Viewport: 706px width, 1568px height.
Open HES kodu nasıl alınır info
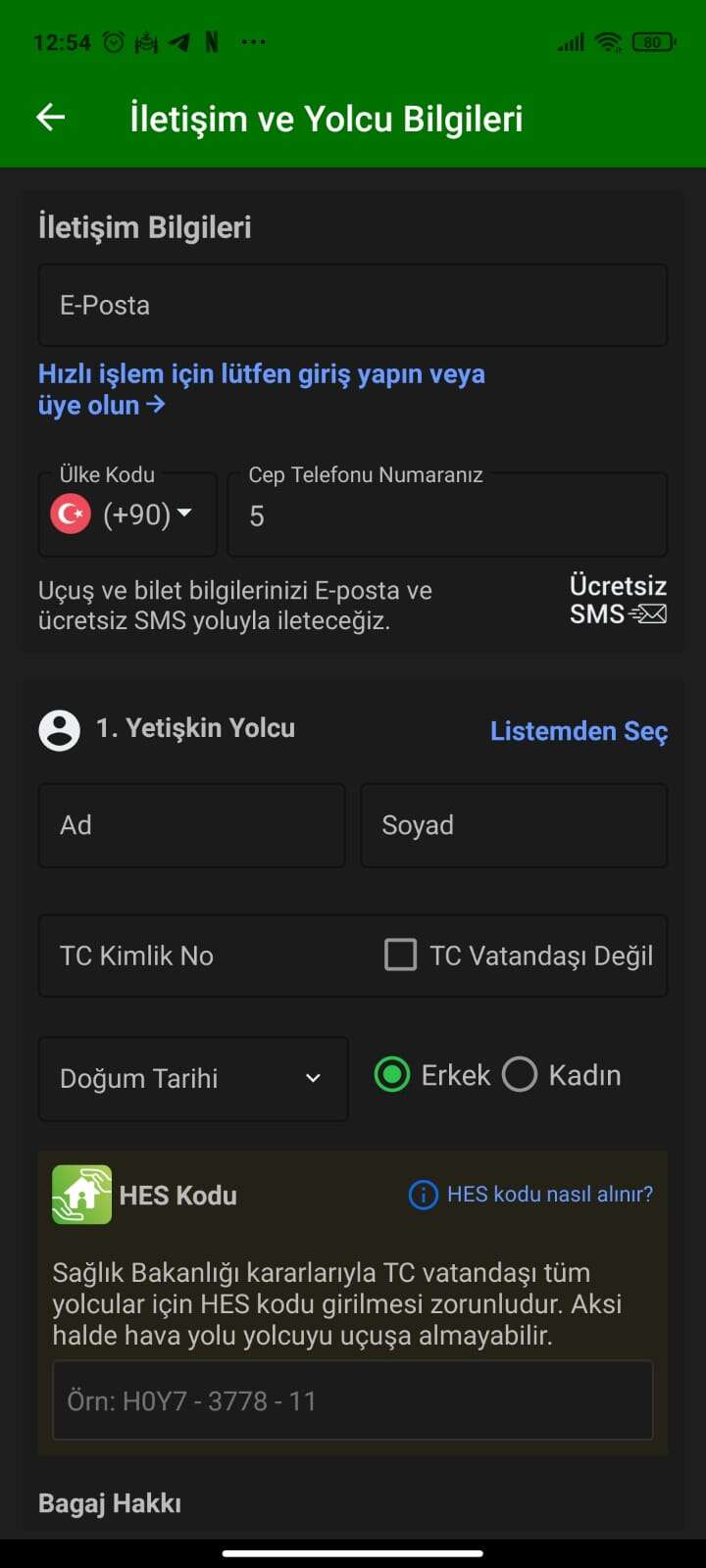[x=530, y=1195]
